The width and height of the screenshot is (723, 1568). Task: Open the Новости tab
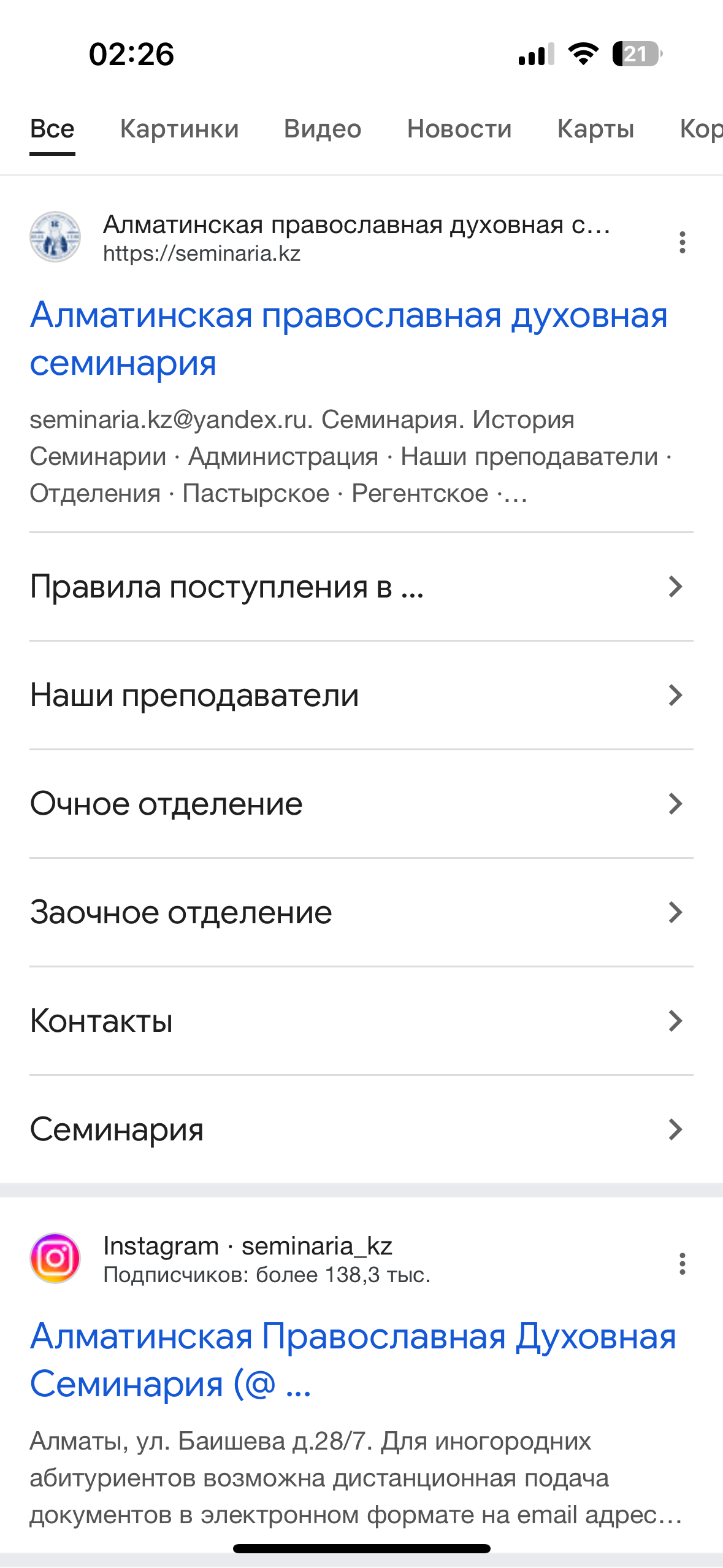pyautogui.click(x=459, y=129)
